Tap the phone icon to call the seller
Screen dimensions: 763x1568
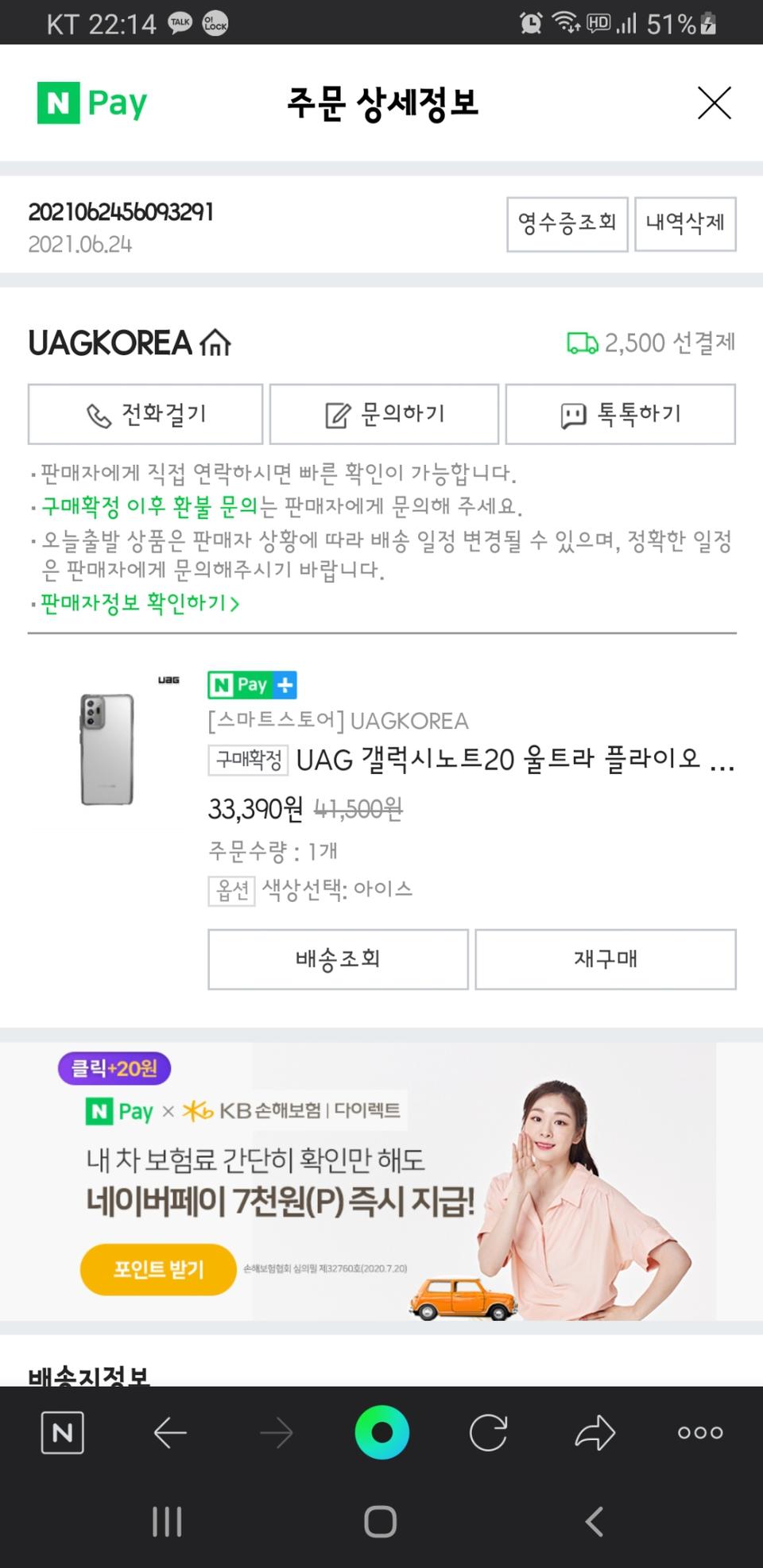pyautogui.click(x=98, y=413)
